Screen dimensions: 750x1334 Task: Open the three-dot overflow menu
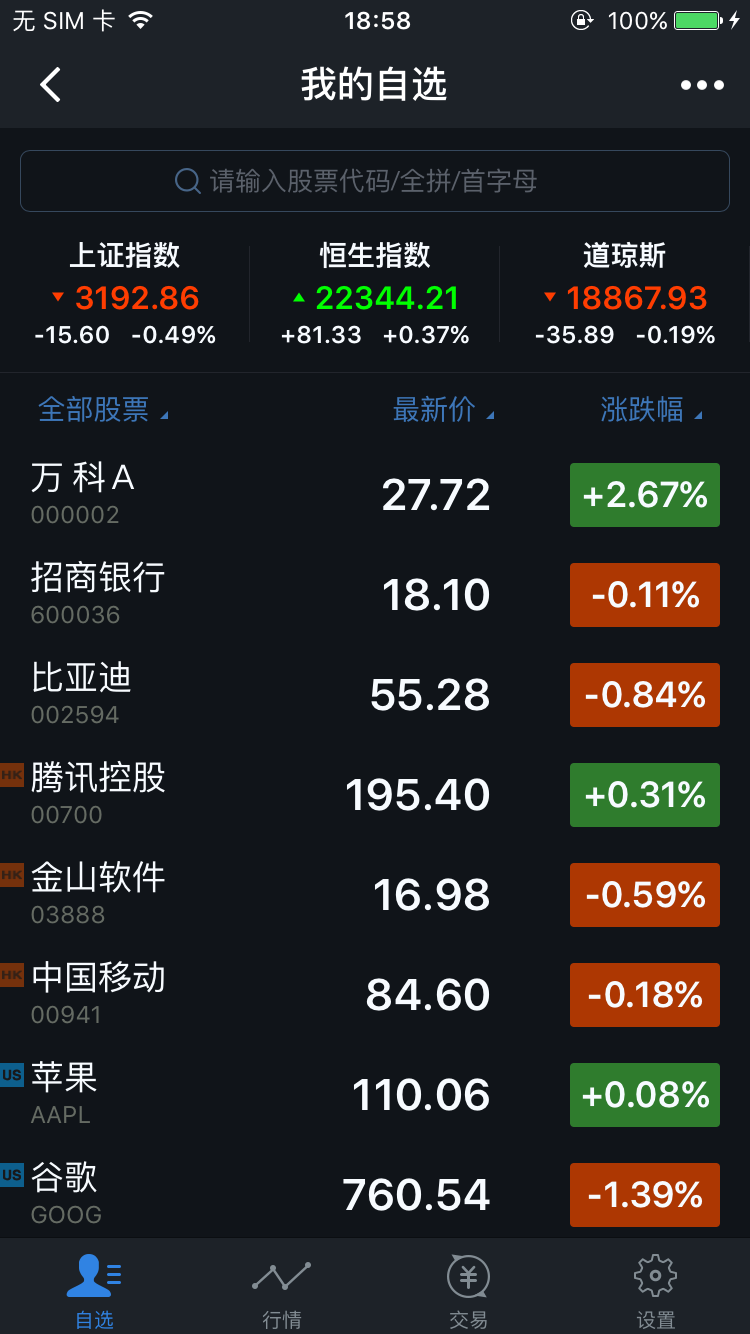click(702, 85)
